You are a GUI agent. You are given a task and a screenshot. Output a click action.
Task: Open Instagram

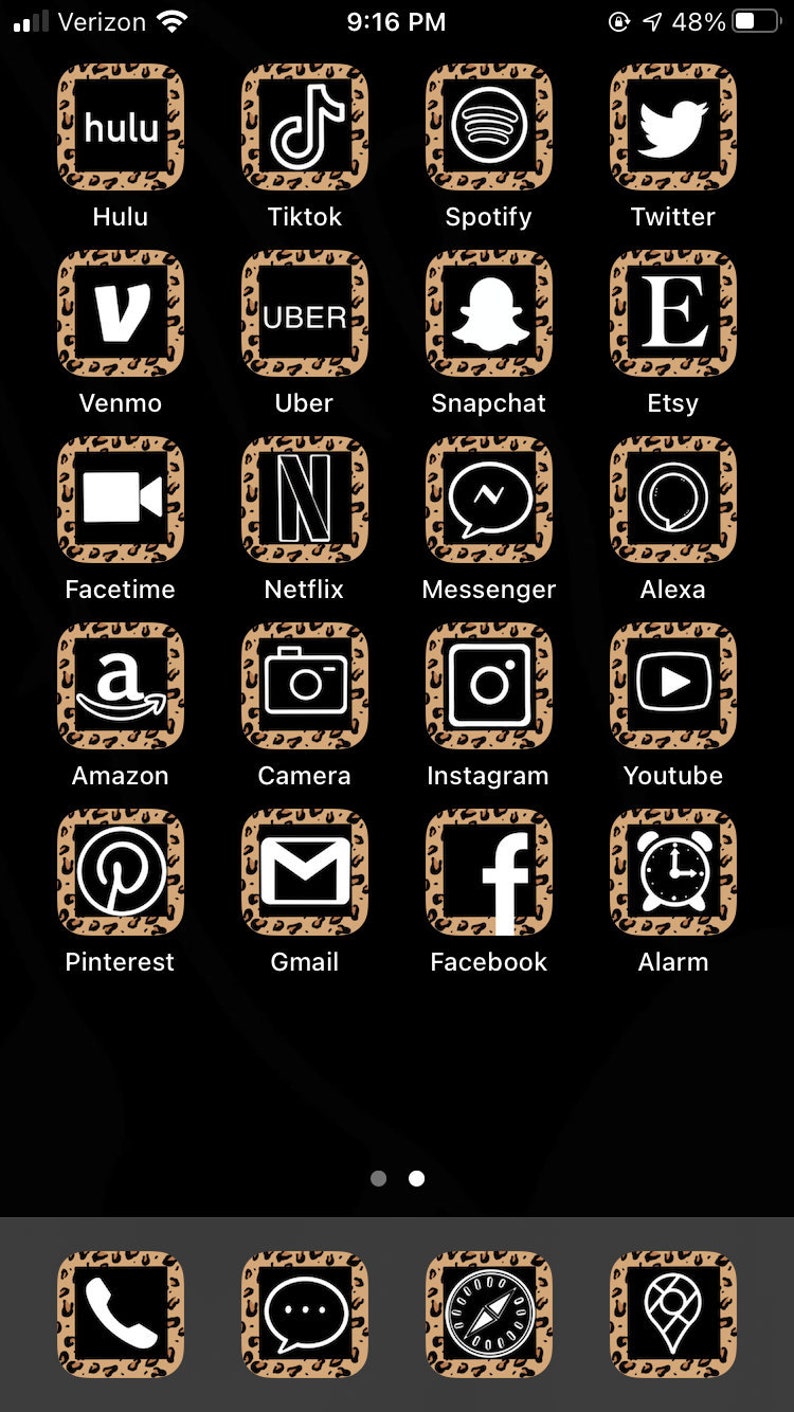[x=488, y=685]
